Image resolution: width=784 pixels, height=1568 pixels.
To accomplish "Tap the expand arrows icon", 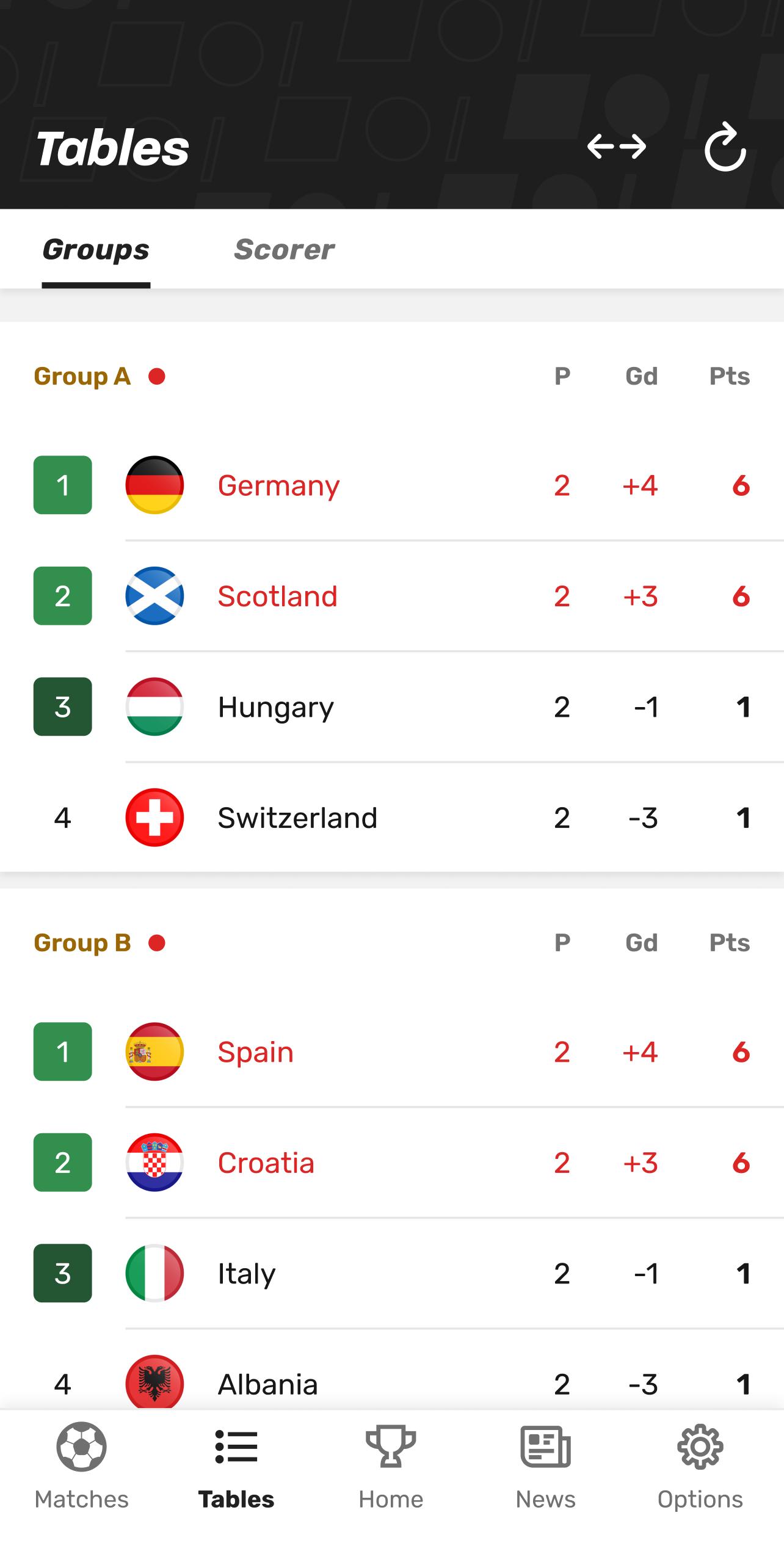I will tap(617, 147).
